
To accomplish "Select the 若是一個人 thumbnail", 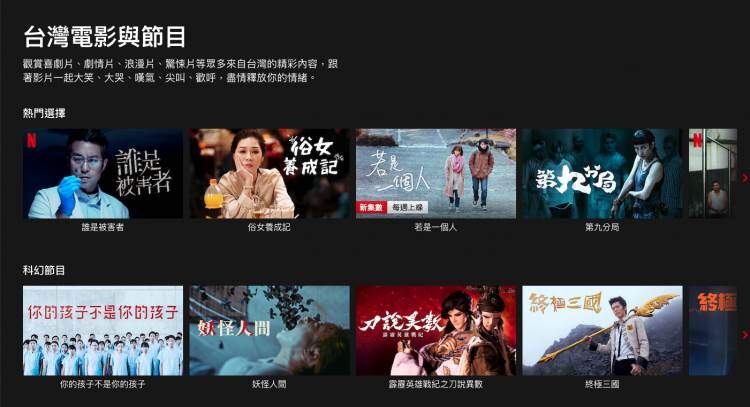I will pyautogui.click(x=436, y=174).
